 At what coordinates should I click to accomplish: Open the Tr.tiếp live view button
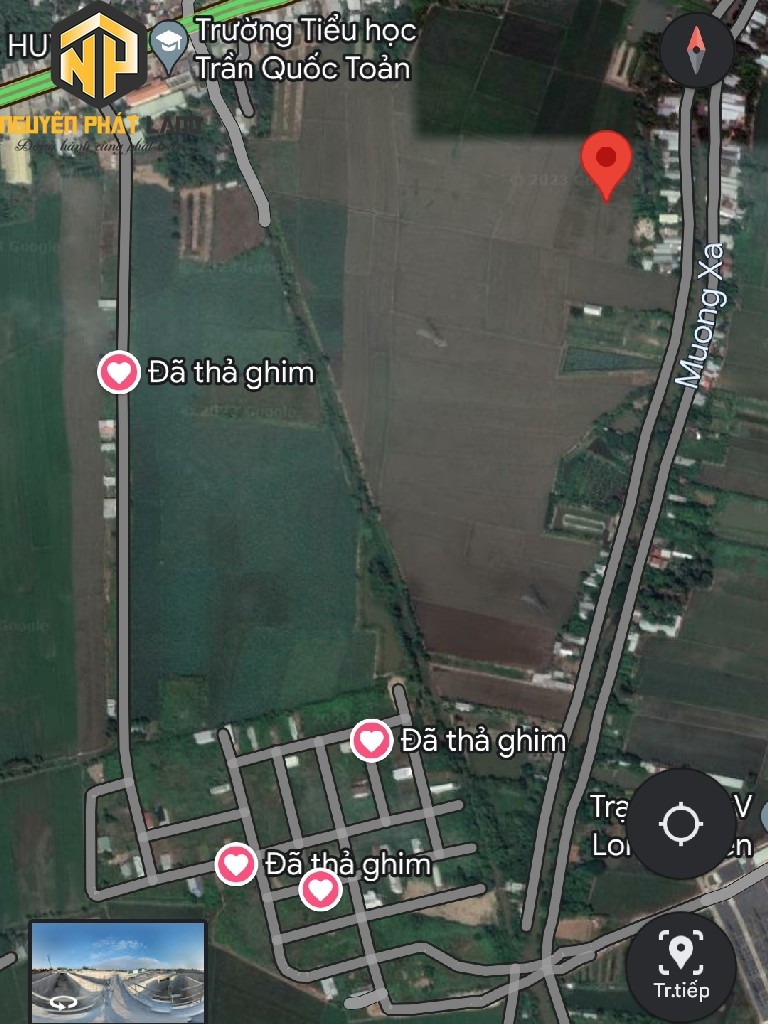point(681,965)
